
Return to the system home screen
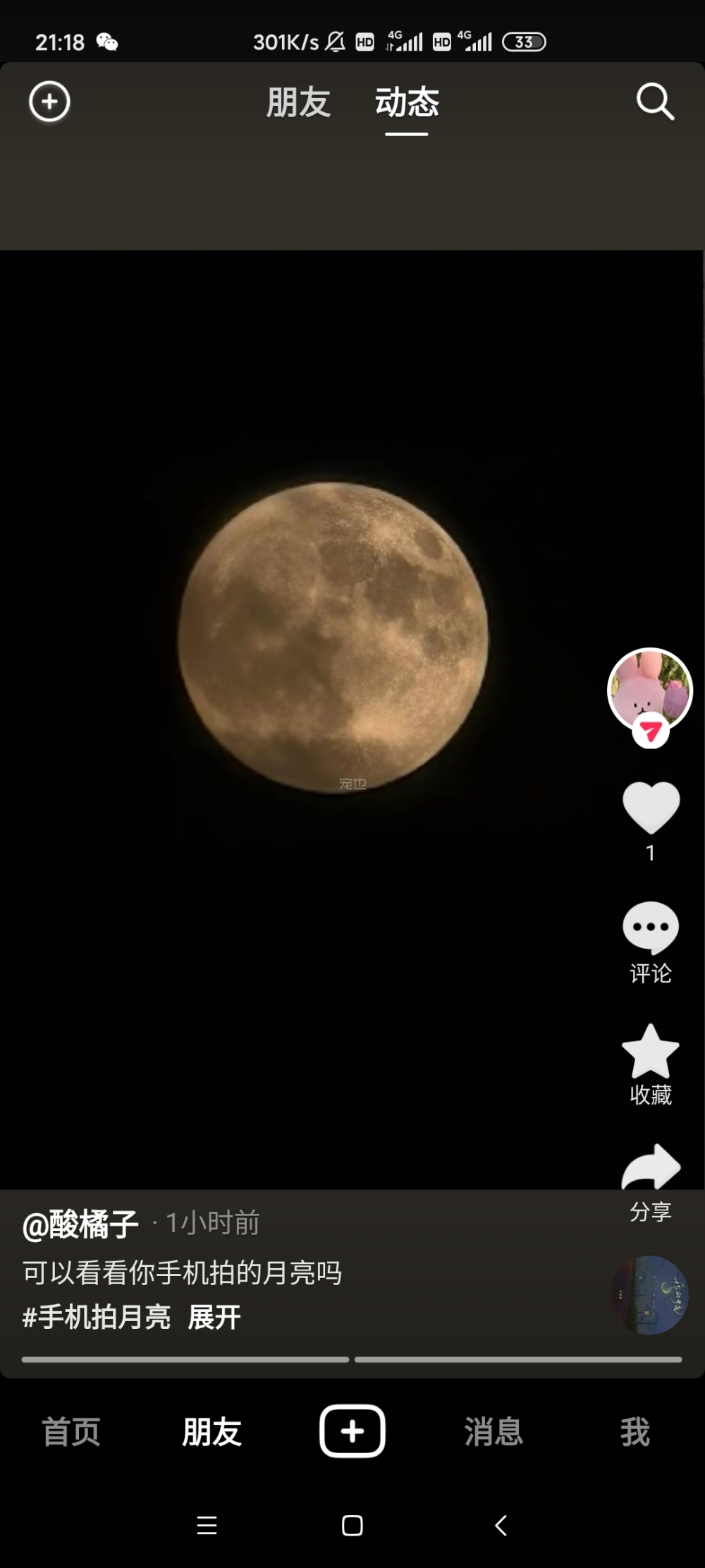pos(352,1525)
